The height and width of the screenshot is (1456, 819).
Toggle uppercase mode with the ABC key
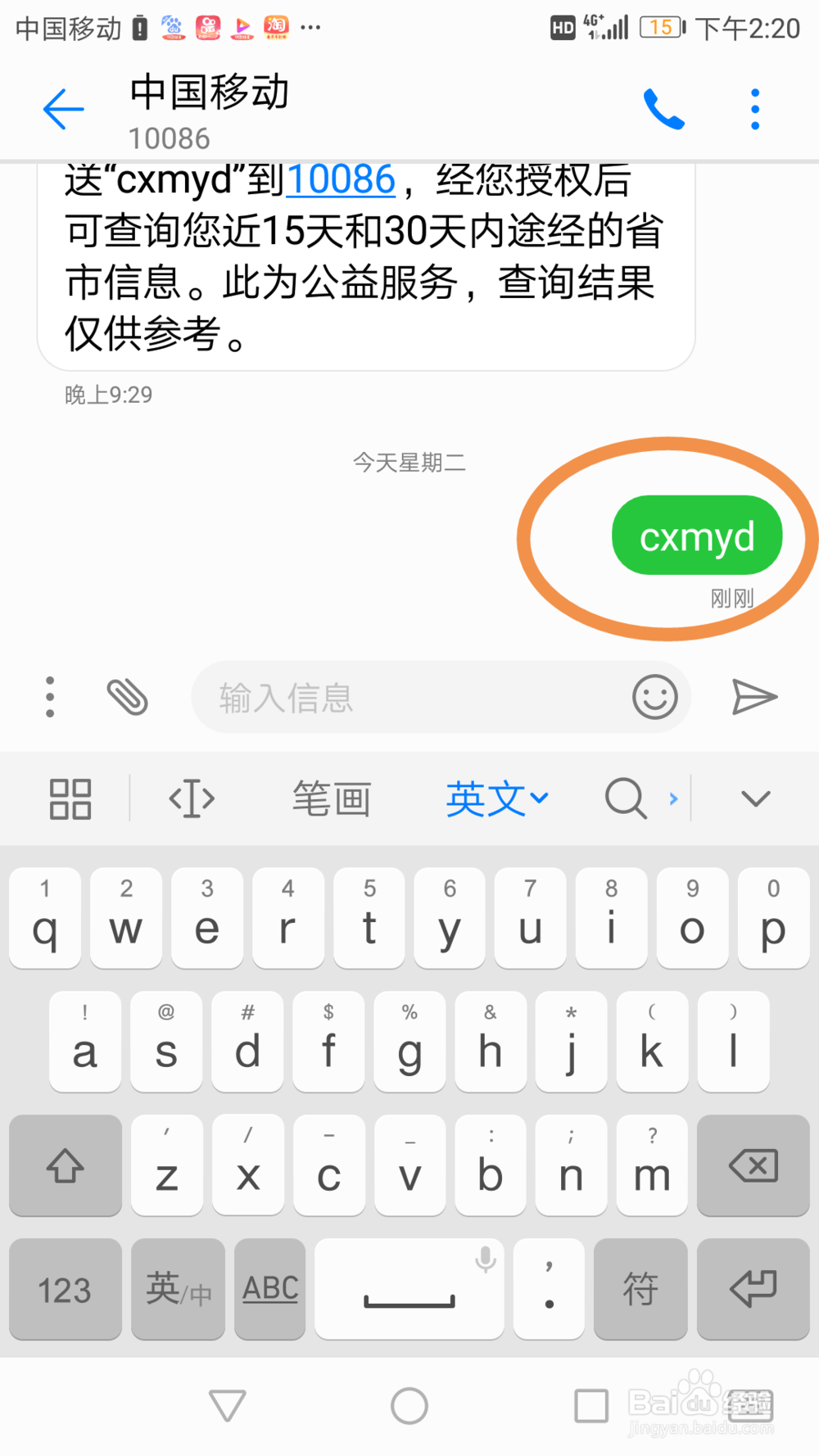269,1288
